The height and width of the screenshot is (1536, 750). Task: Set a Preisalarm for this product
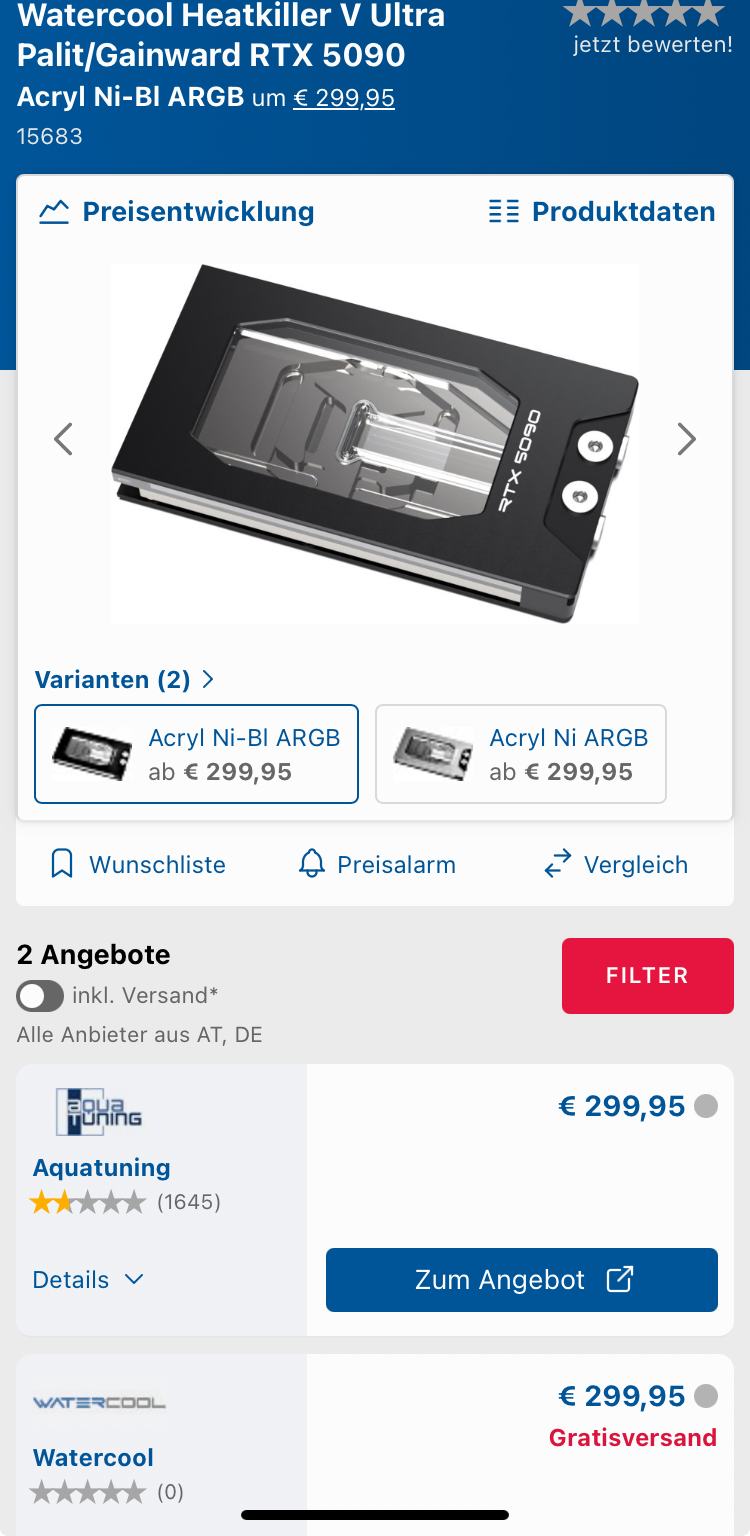377,864
